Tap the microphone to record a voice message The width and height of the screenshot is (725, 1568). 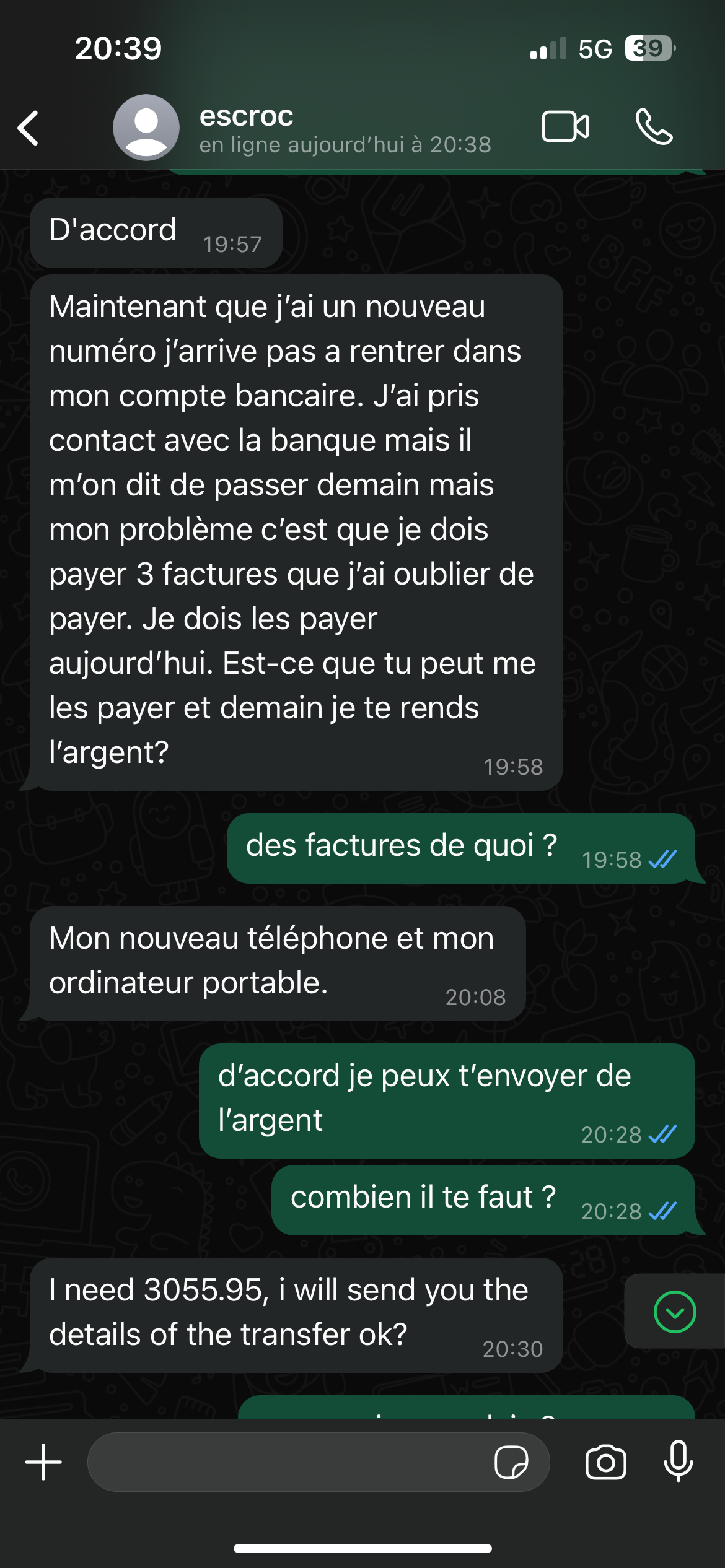tap(679, 1461)
